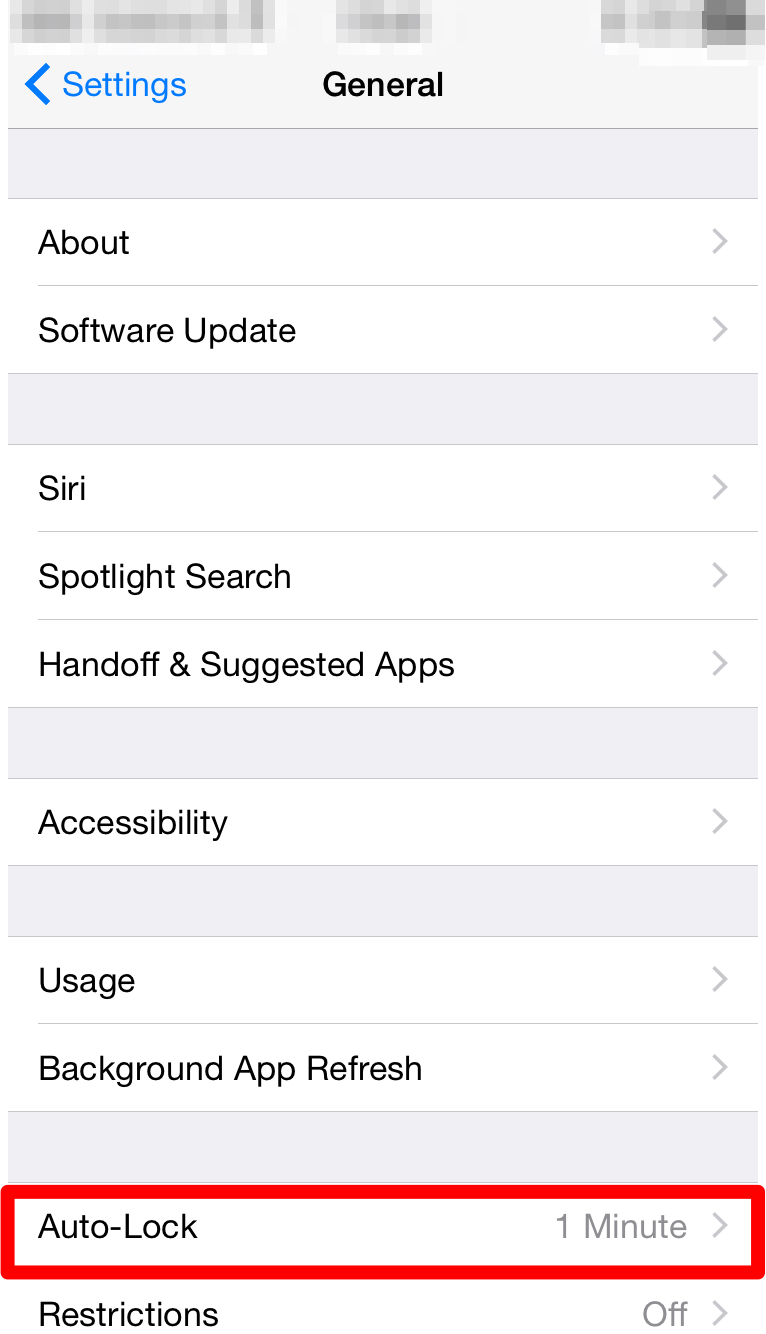This screenshot has height=1334, width=766.
Task: Open Background App Refresh
Action: pos(382,1068)
